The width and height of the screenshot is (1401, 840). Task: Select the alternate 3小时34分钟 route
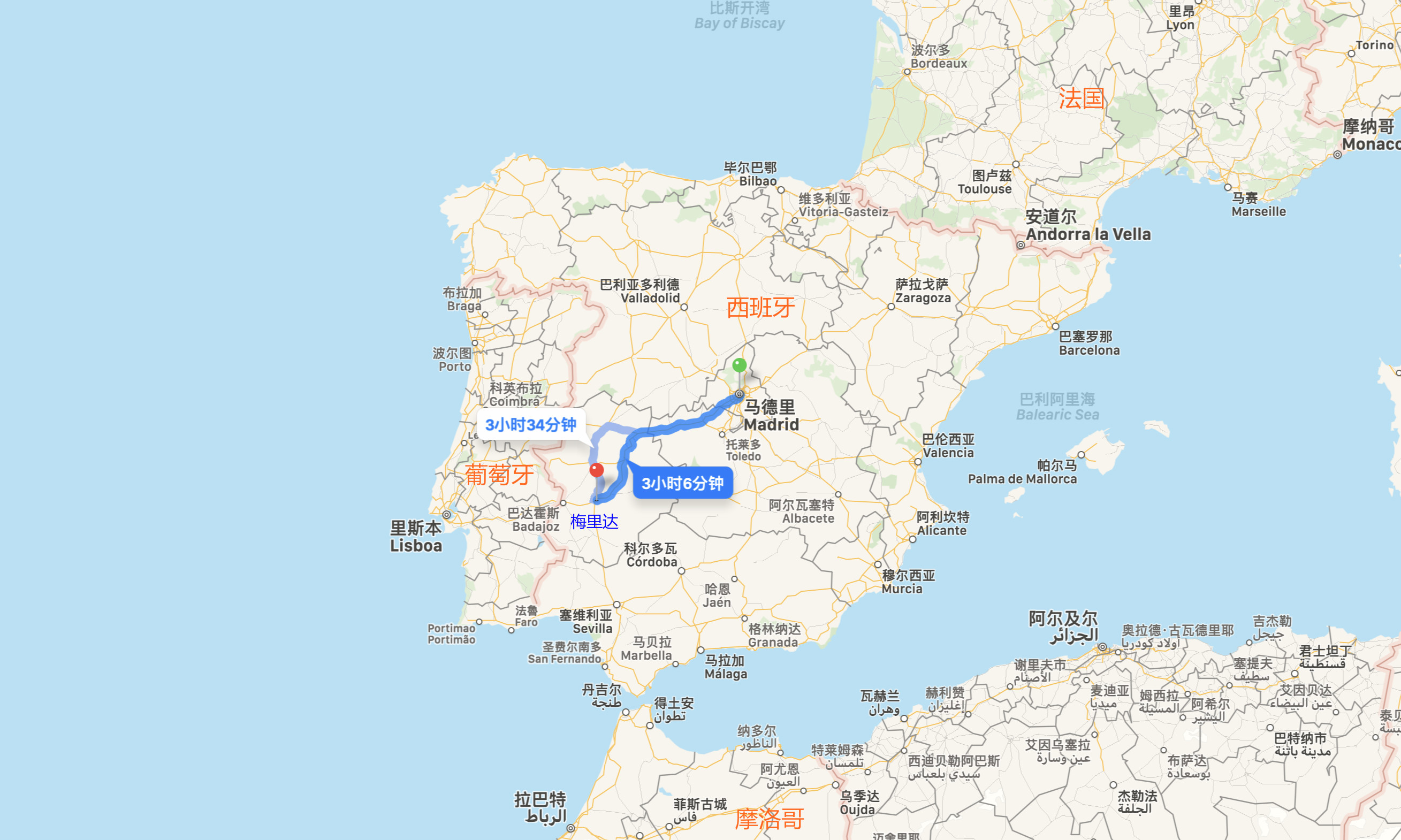click(530, 424)
